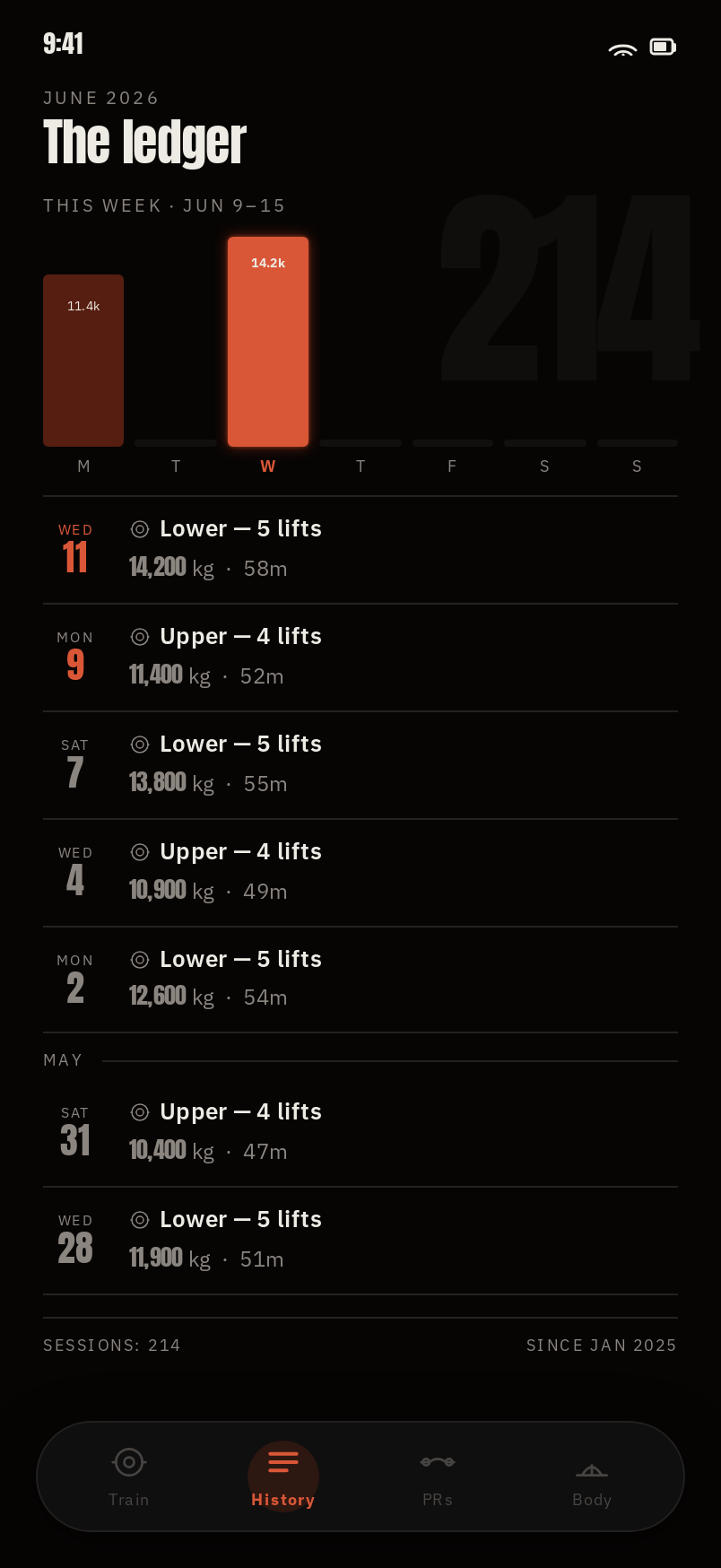This screenshot has height=1568, width=721.
Task: Open Sat 31 Upper session
Action: (x=360, y=1133)
